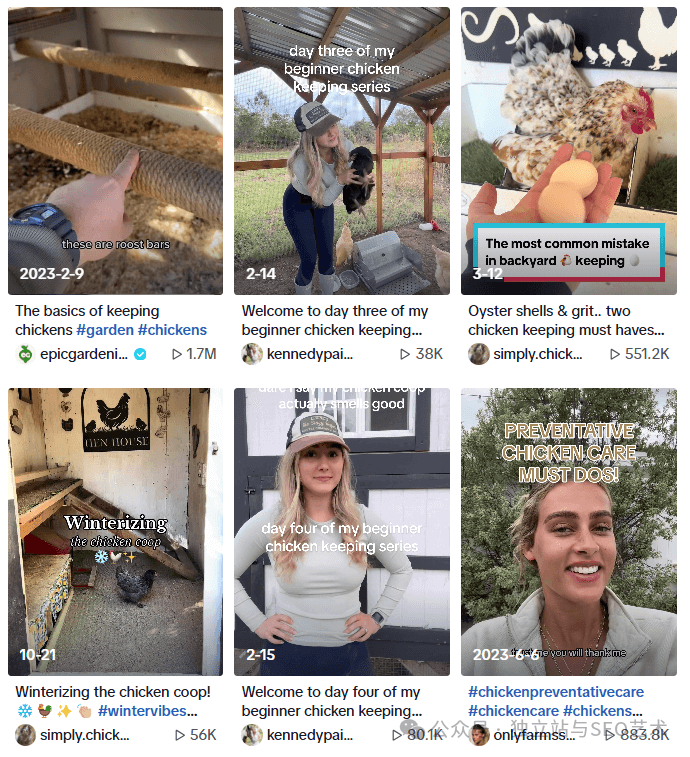
Task: Open the roost bars video dated 2023-2-9
Action: click(x=115, y=150)
